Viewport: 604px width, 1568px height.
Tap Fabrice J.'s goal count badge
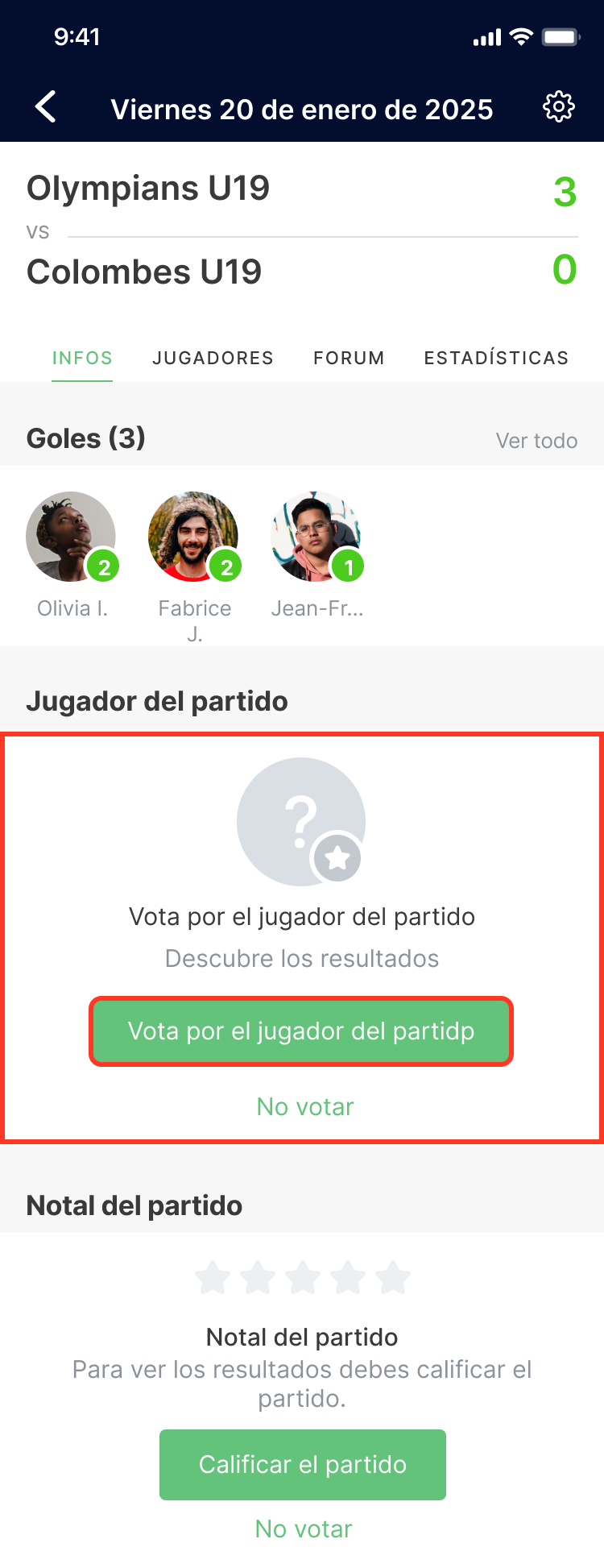pos(225,566)
